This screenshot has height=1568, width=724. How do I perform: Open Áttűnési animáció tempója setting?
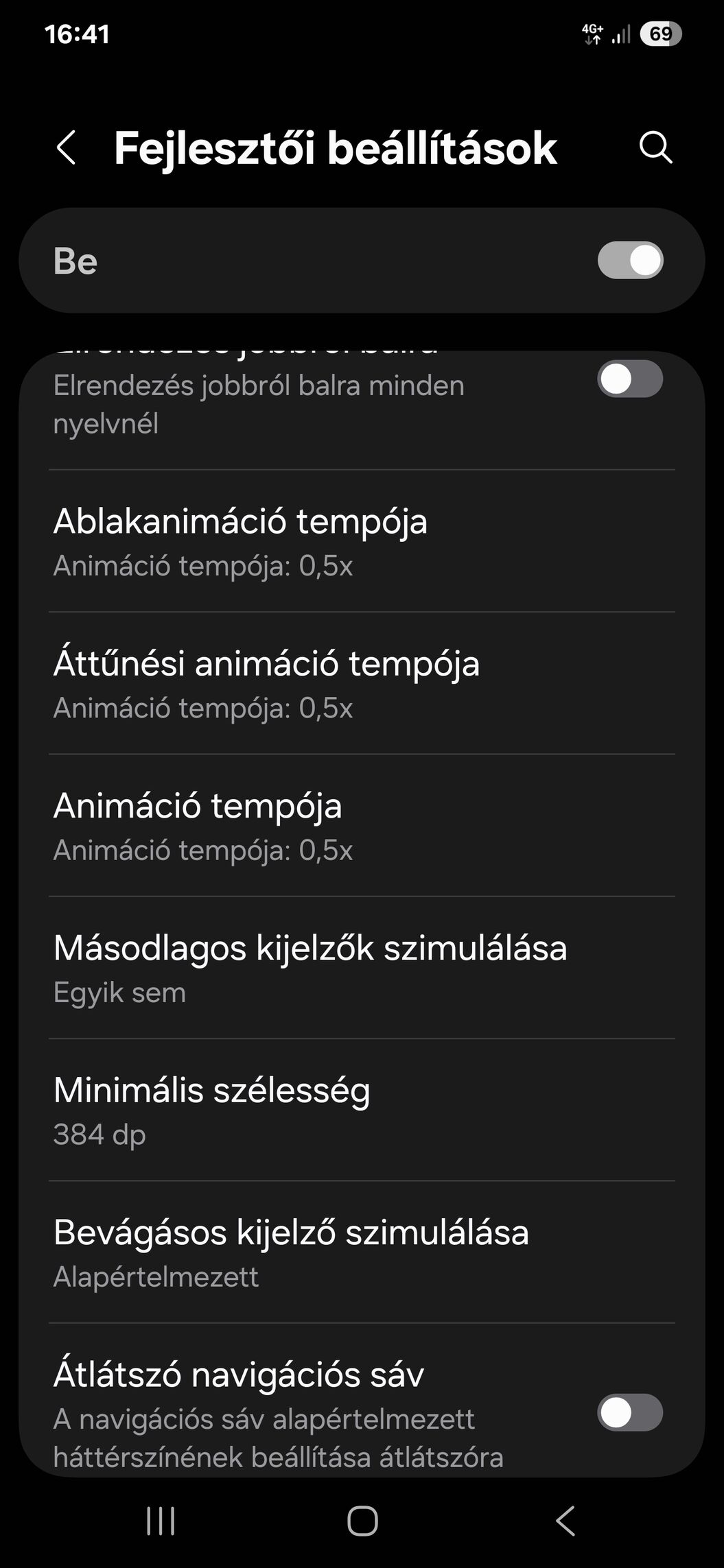tap(362, 684)
